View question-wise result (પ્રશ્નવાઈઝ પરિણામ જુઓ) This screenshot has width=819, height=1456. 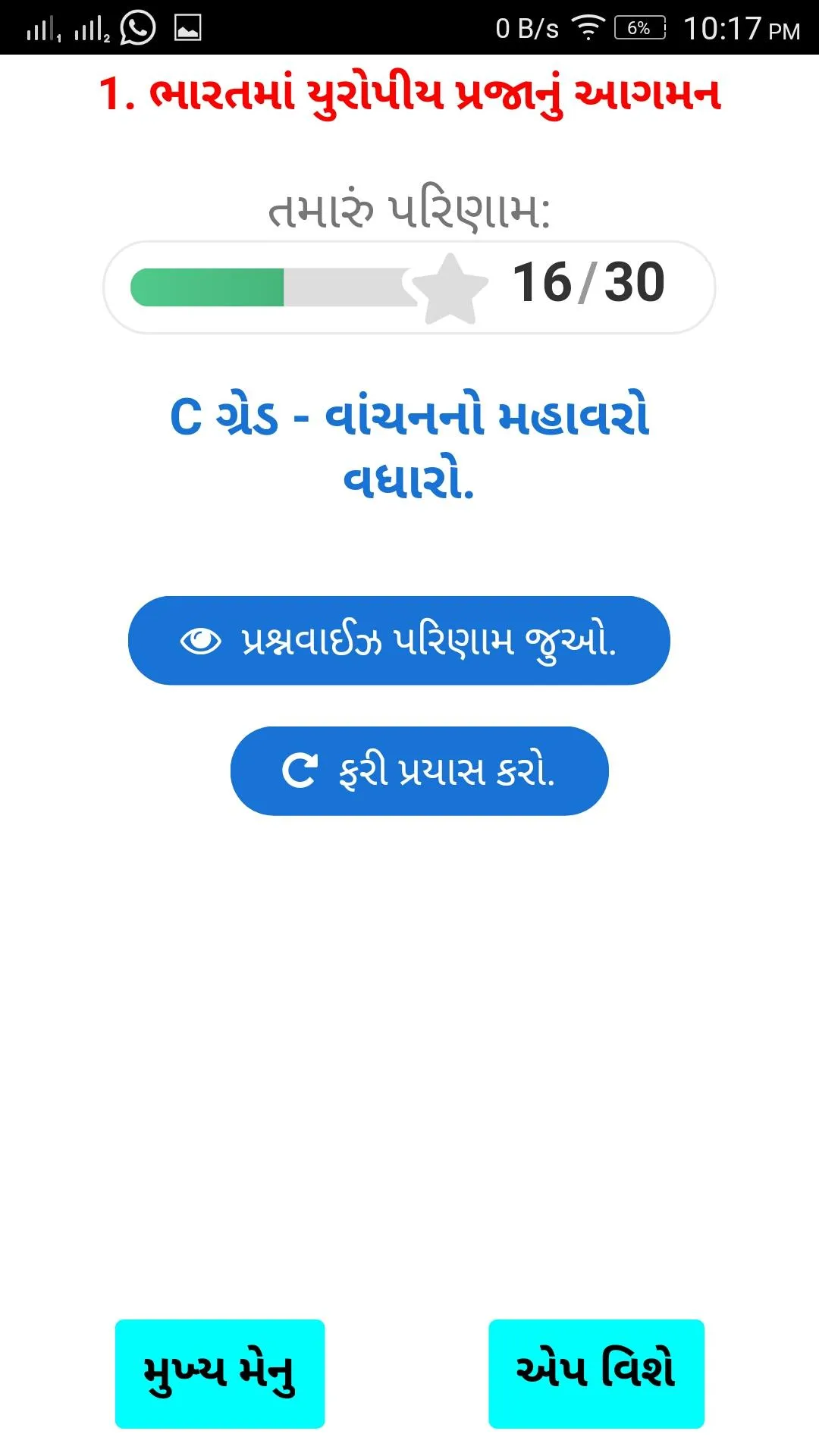click(x=399, y=641)
